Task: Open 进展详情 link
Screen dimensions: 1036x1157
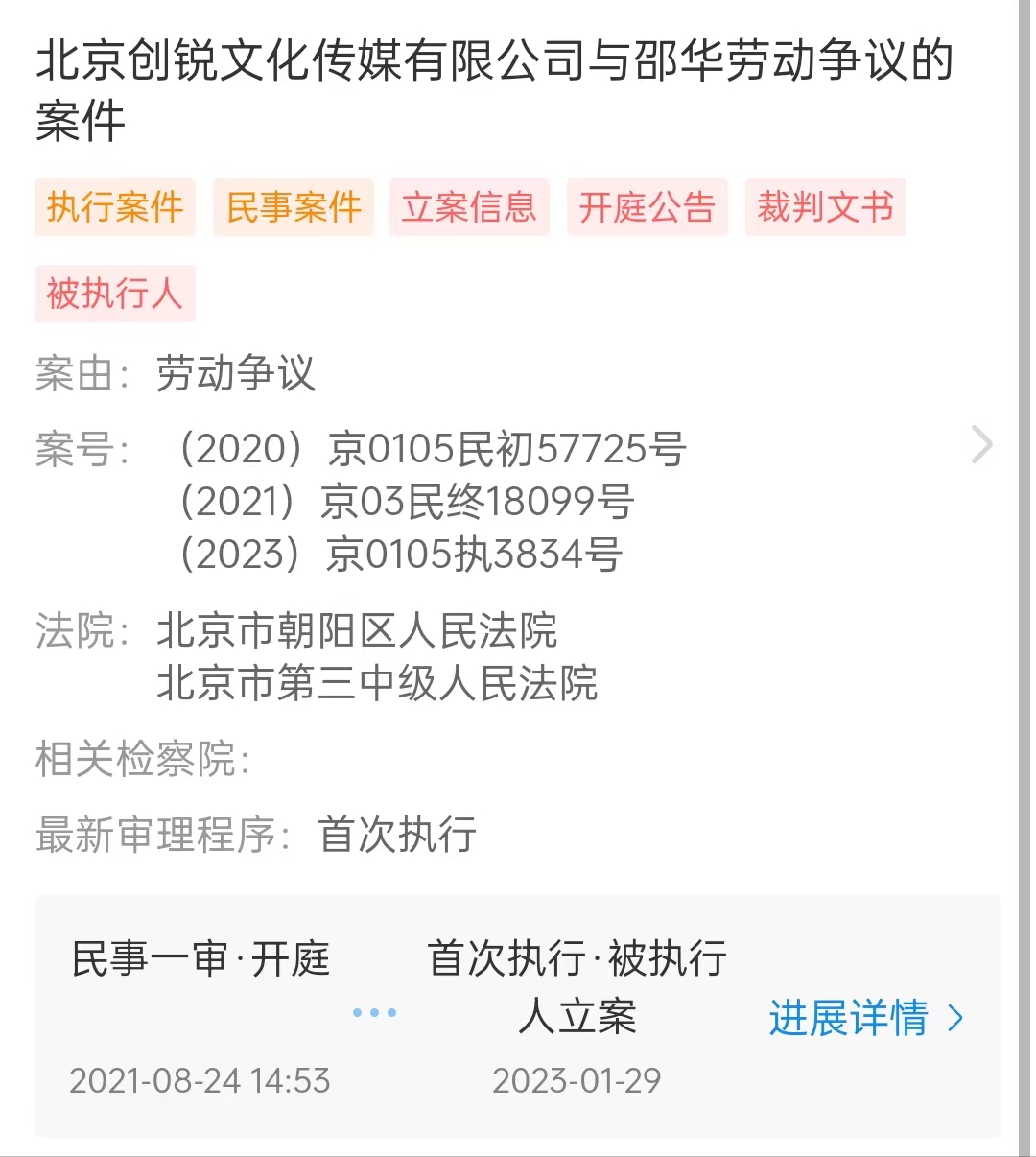Action: pos(864,1018)
